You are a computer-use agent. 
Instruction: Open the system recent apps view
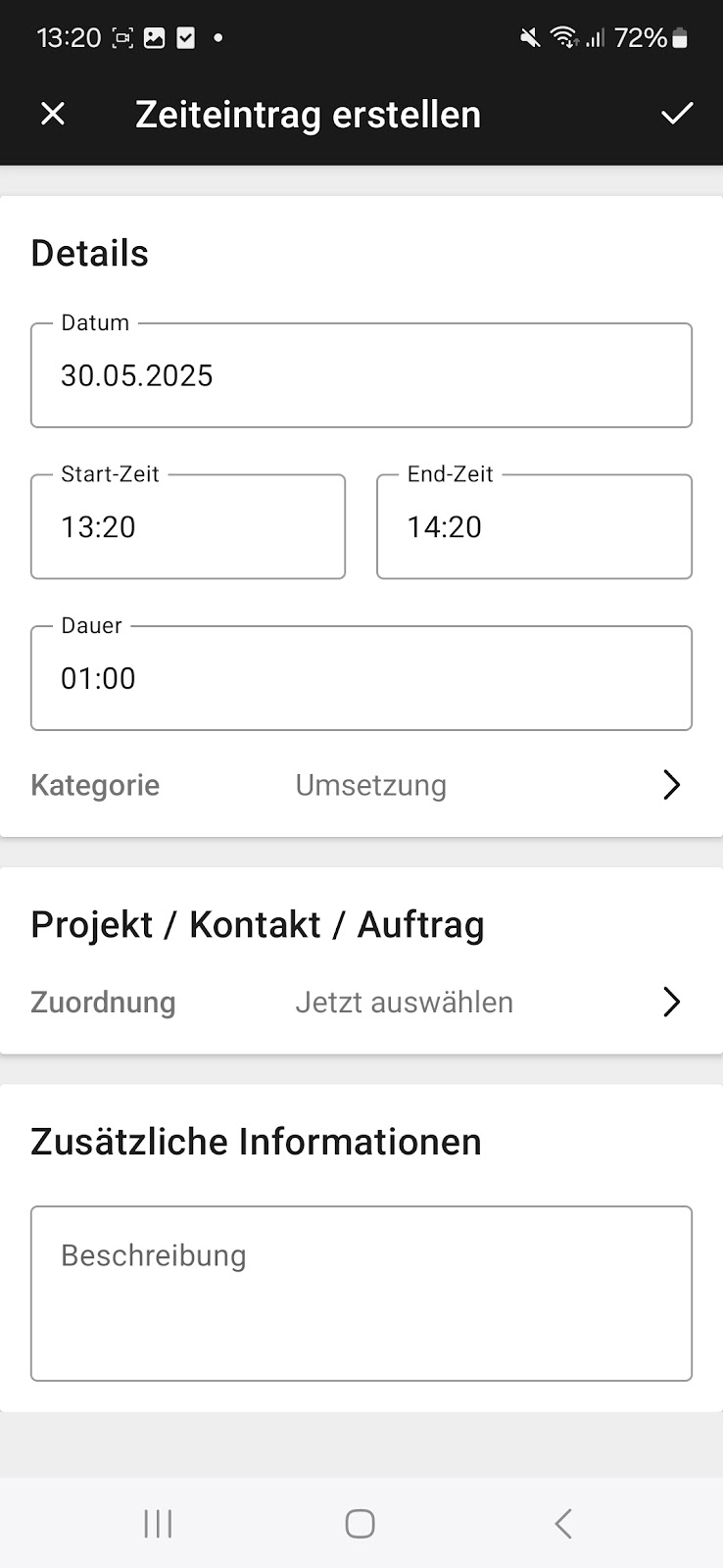[x=158, y=1524]
